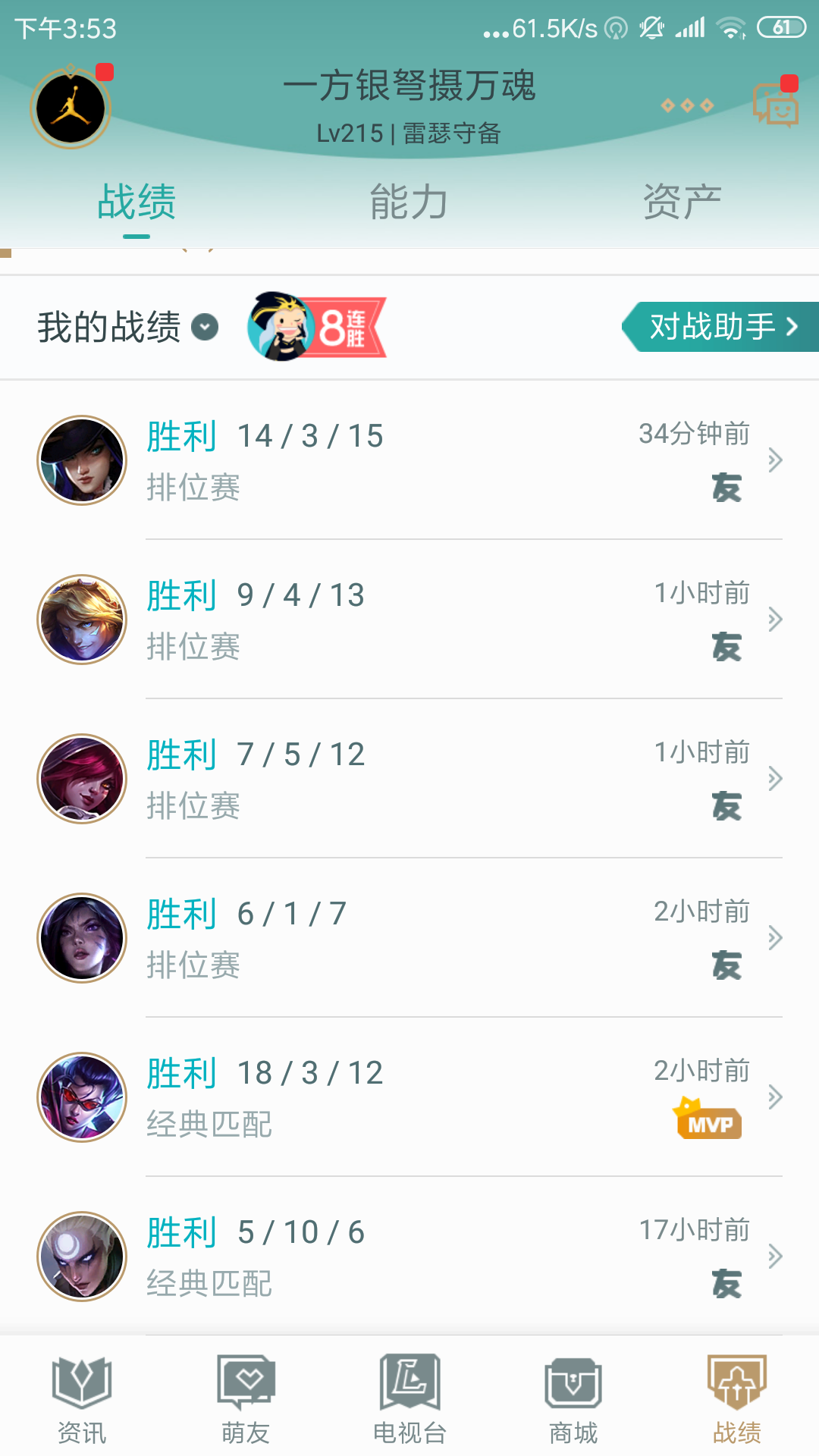Switch to the 电视台 bottom tab
The image size is (819, 1456).
(x=409, y=1399)
